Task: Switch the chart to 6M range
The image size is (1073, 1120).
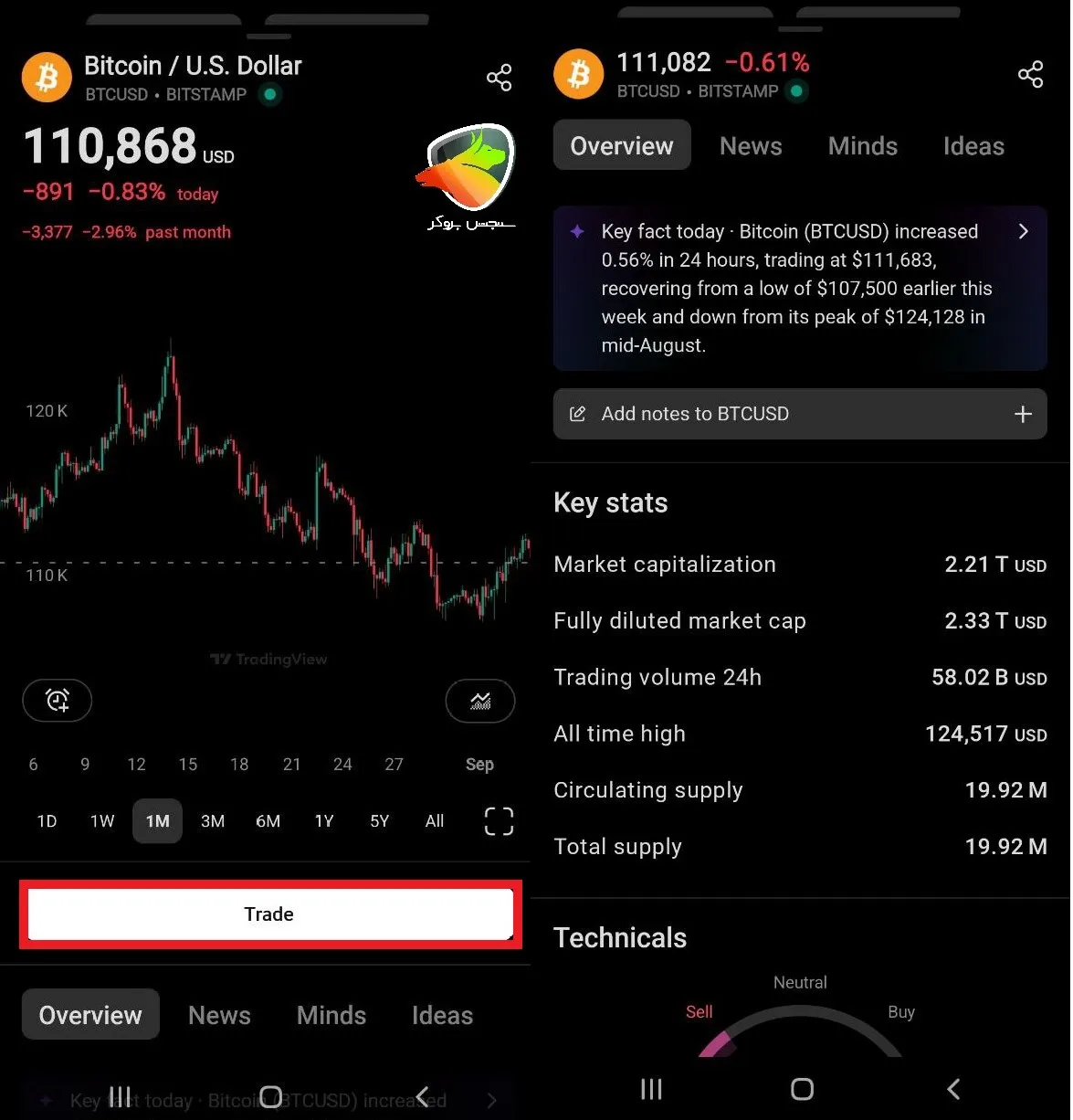Action: pos(268,821)
